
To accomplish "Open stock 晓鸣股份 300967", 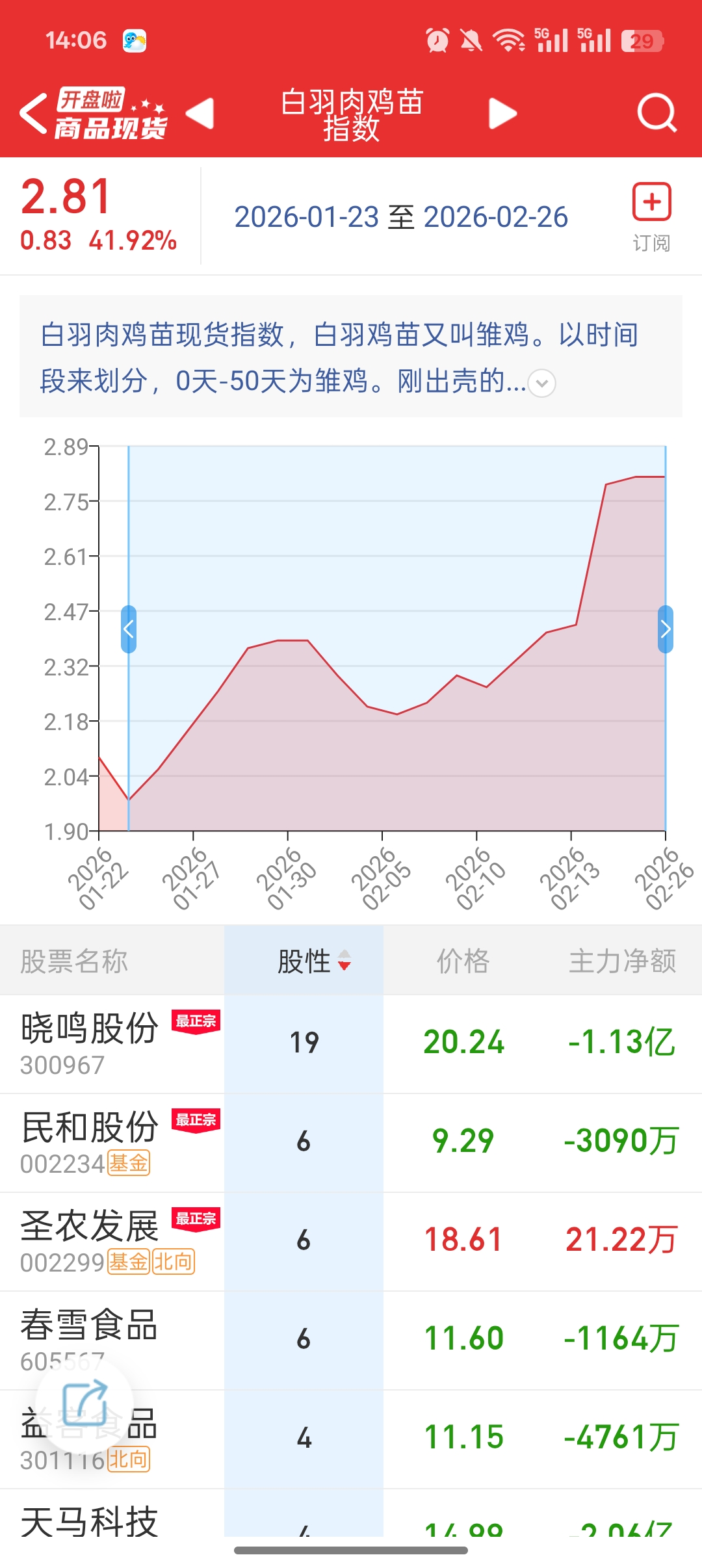I will pos(91,1043).
